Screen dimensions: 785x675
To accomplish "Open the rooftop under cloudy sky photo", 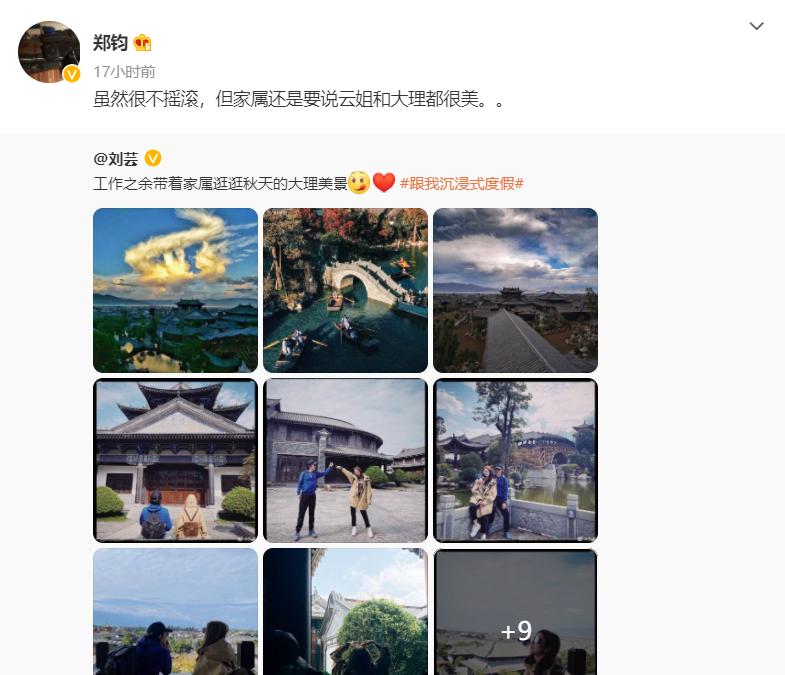I will point(515,290).
